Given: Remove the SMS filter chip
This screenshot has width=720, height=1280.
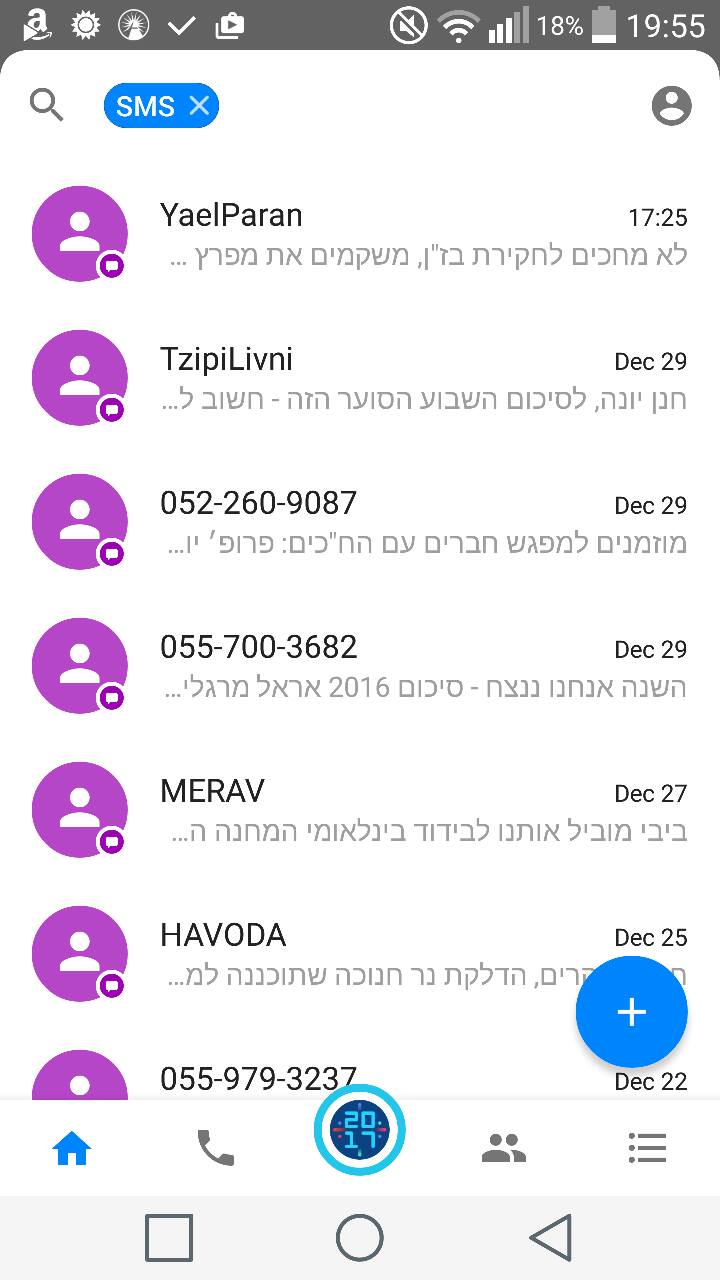Looking at the screenshot, I should click(200, 105).
